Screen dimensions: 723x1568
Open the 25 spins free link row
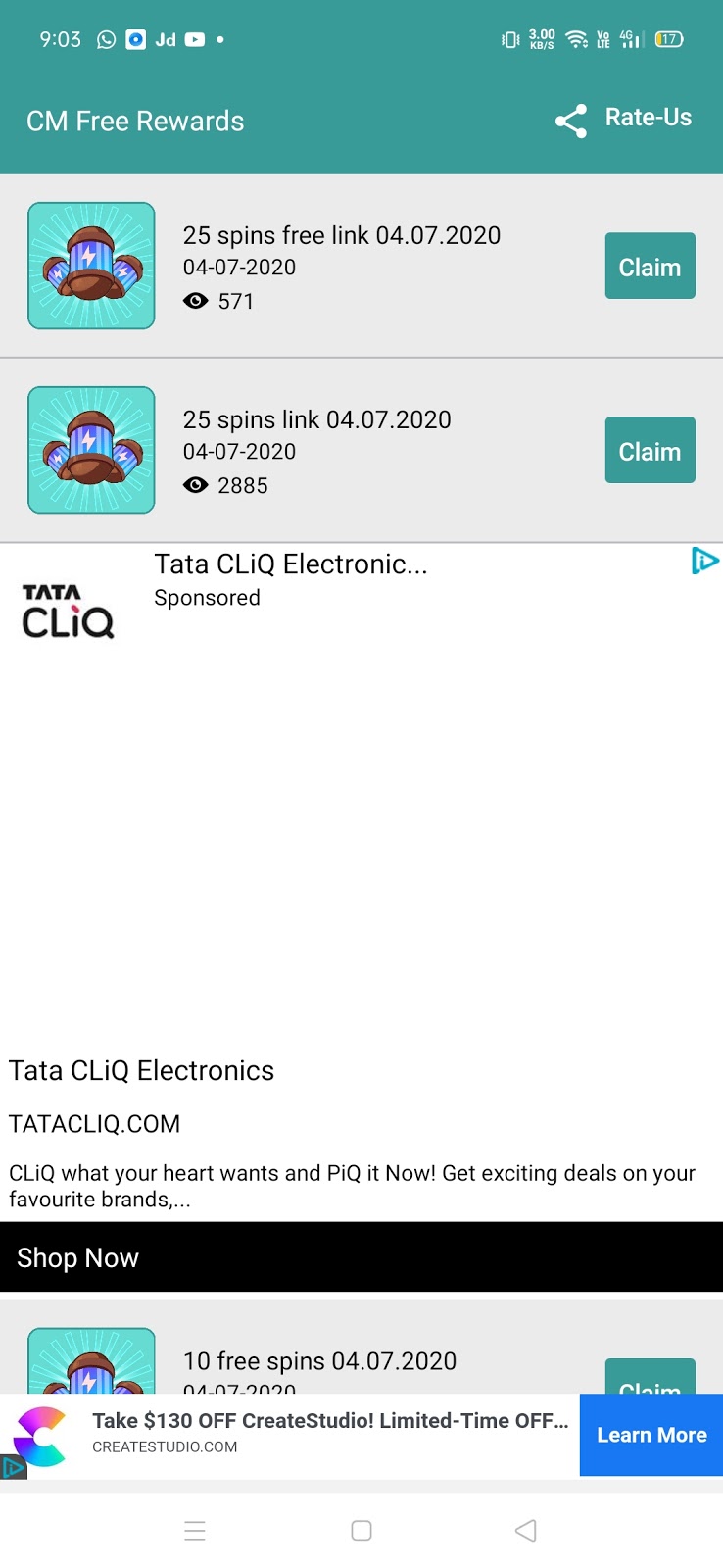coord(341,267)
